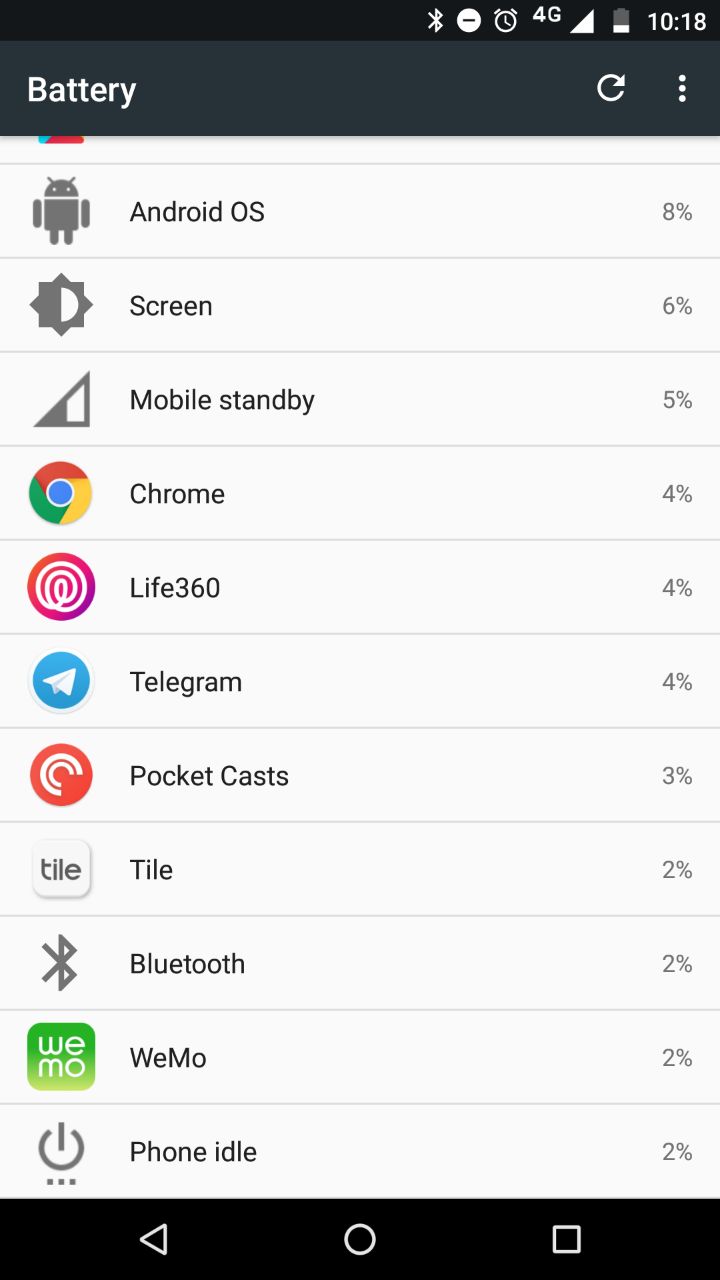Open Android OS battery details
This screenshot has height=1280, width=720.
(x=360, y=211)
